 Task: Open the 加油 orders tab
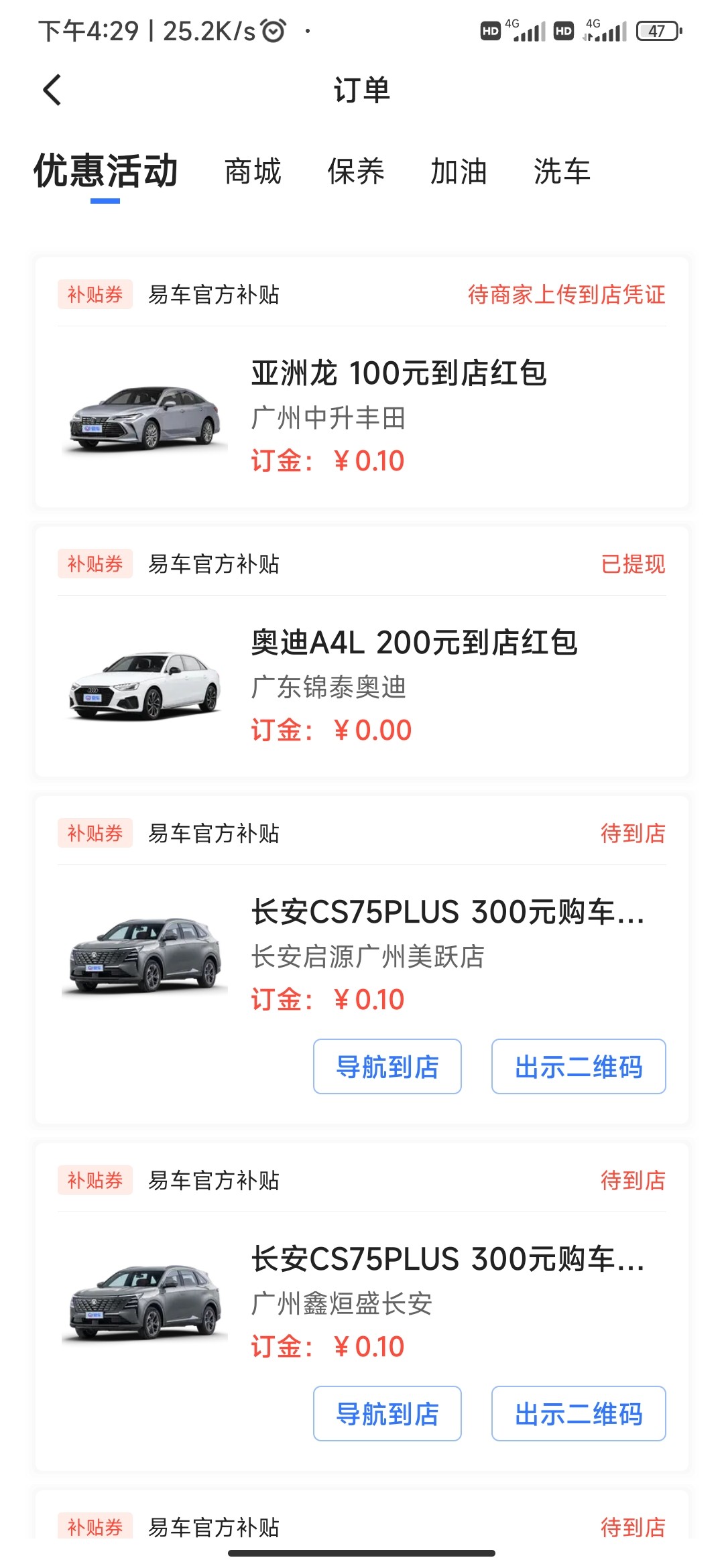[459, 172]
